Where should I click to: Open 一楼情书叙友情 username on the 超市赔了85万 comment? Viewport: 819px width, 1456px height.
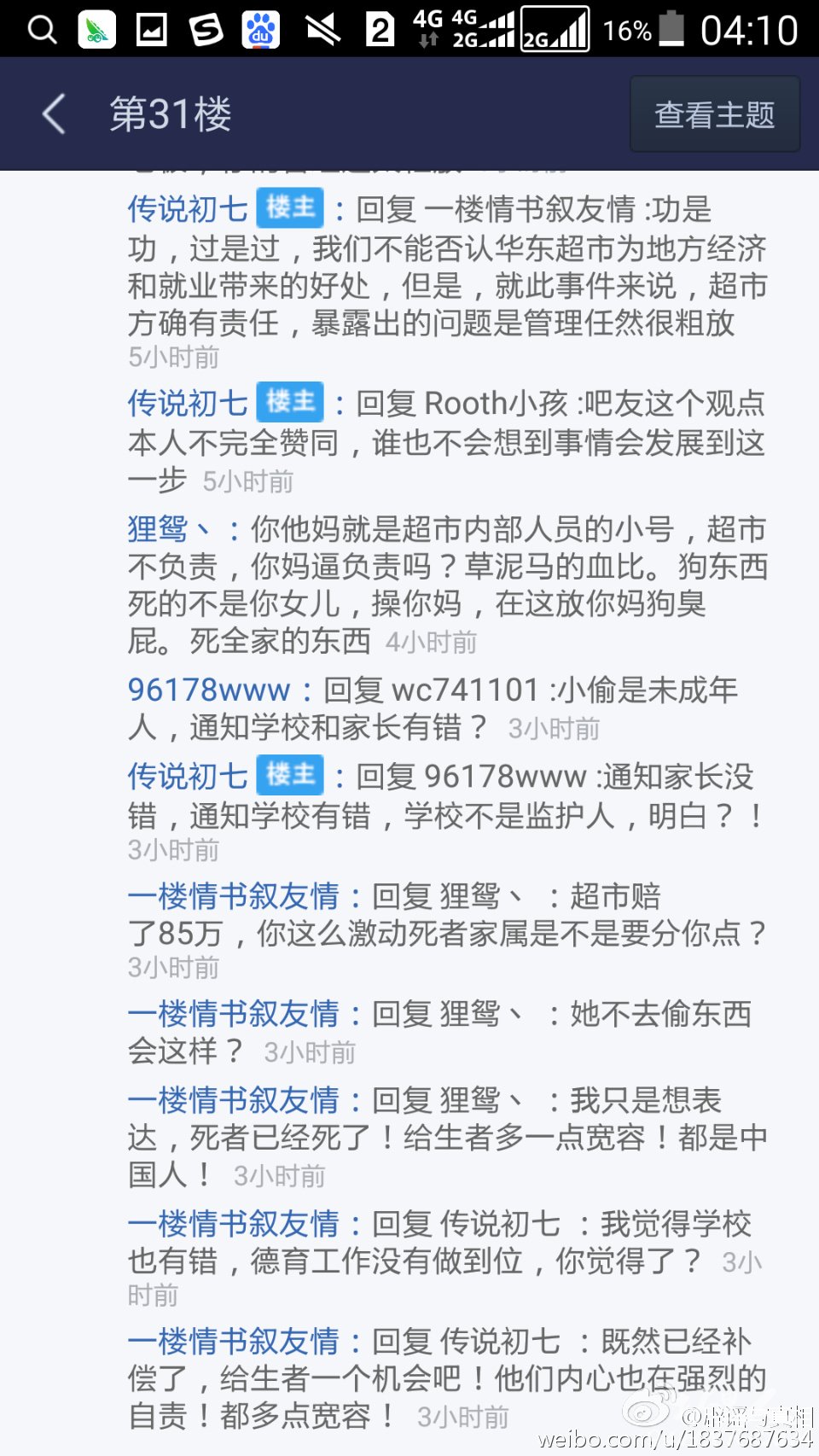tap(234, 896)
